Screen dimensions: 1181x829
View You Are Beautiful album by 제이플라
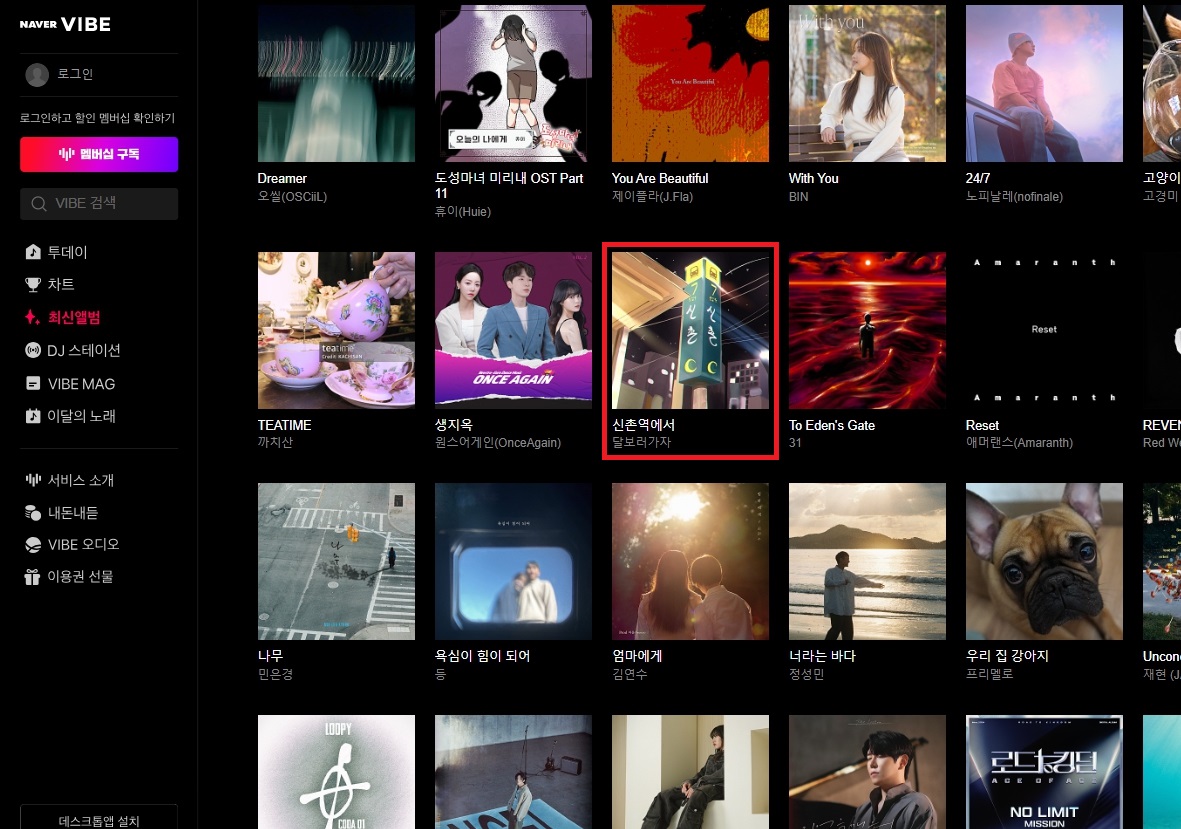click(690, 84)
